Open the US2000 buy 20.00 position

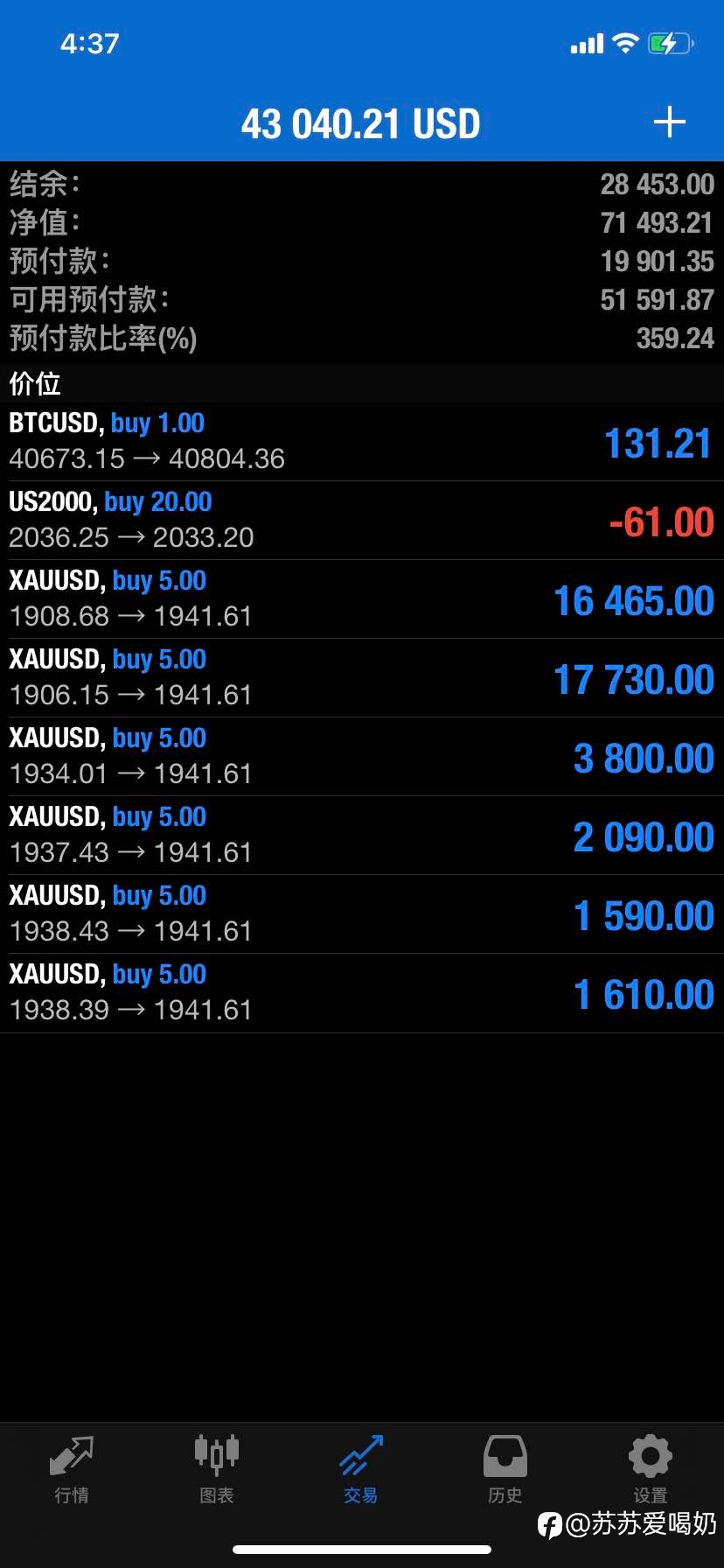tap(362, 521)
